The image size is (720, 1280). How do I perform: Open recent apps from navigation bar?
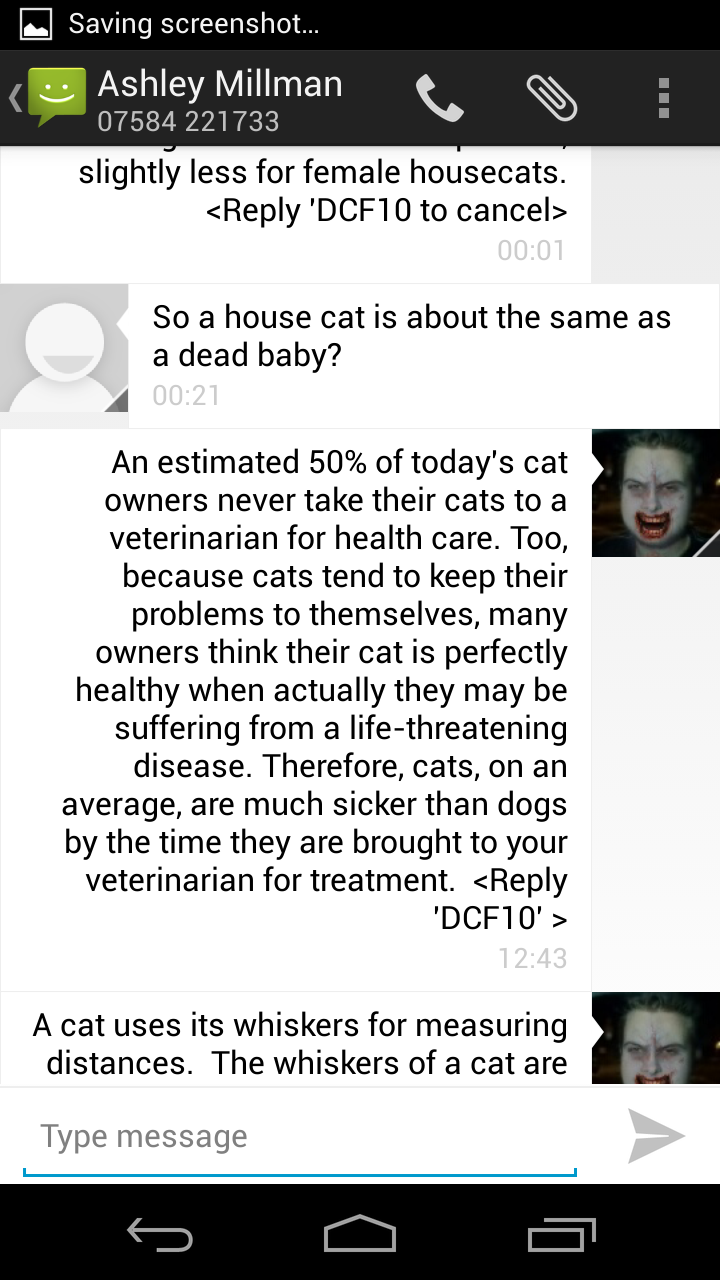(561, 1235)
